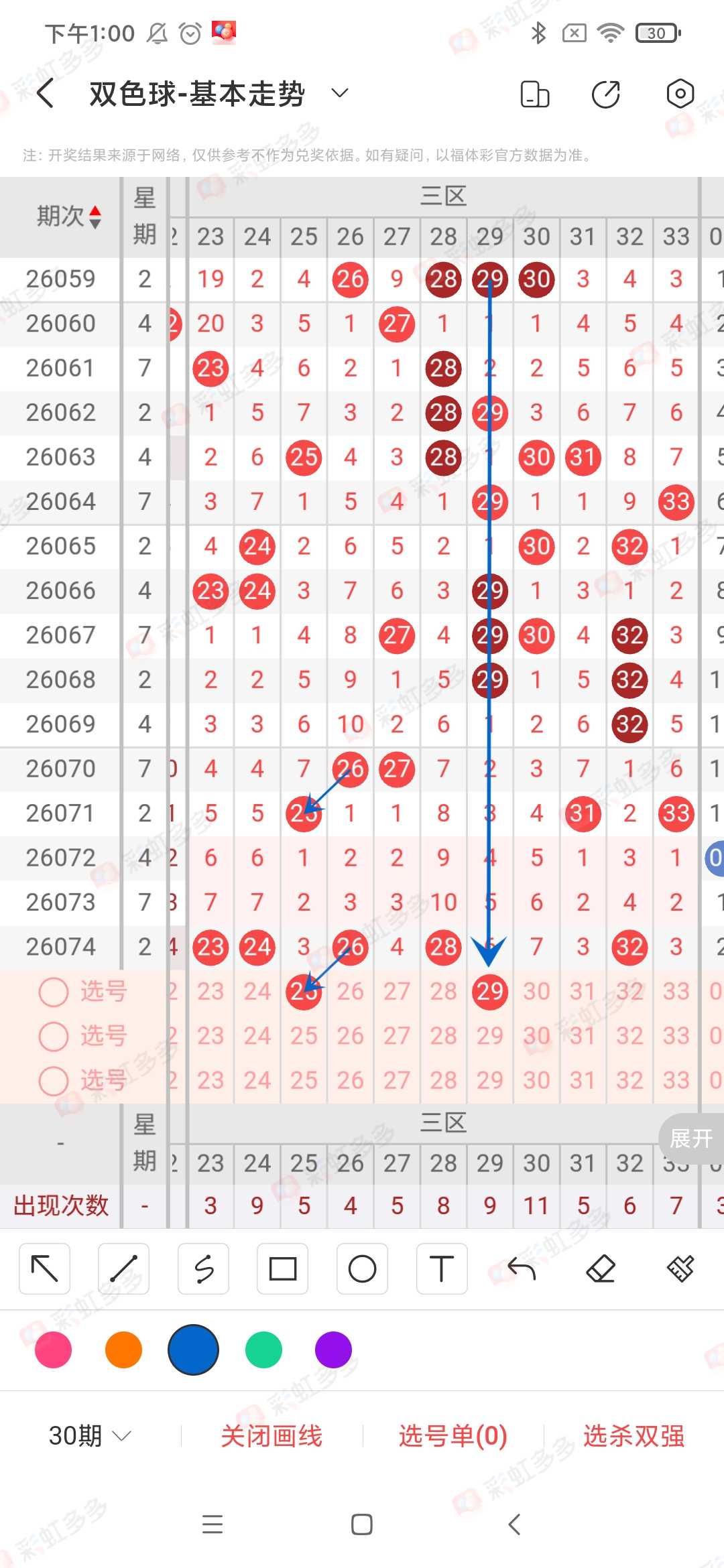The width and height of the screenshot is (724, 1568).
Task: Choose the green drawing color
Action: coord(263,1350)
